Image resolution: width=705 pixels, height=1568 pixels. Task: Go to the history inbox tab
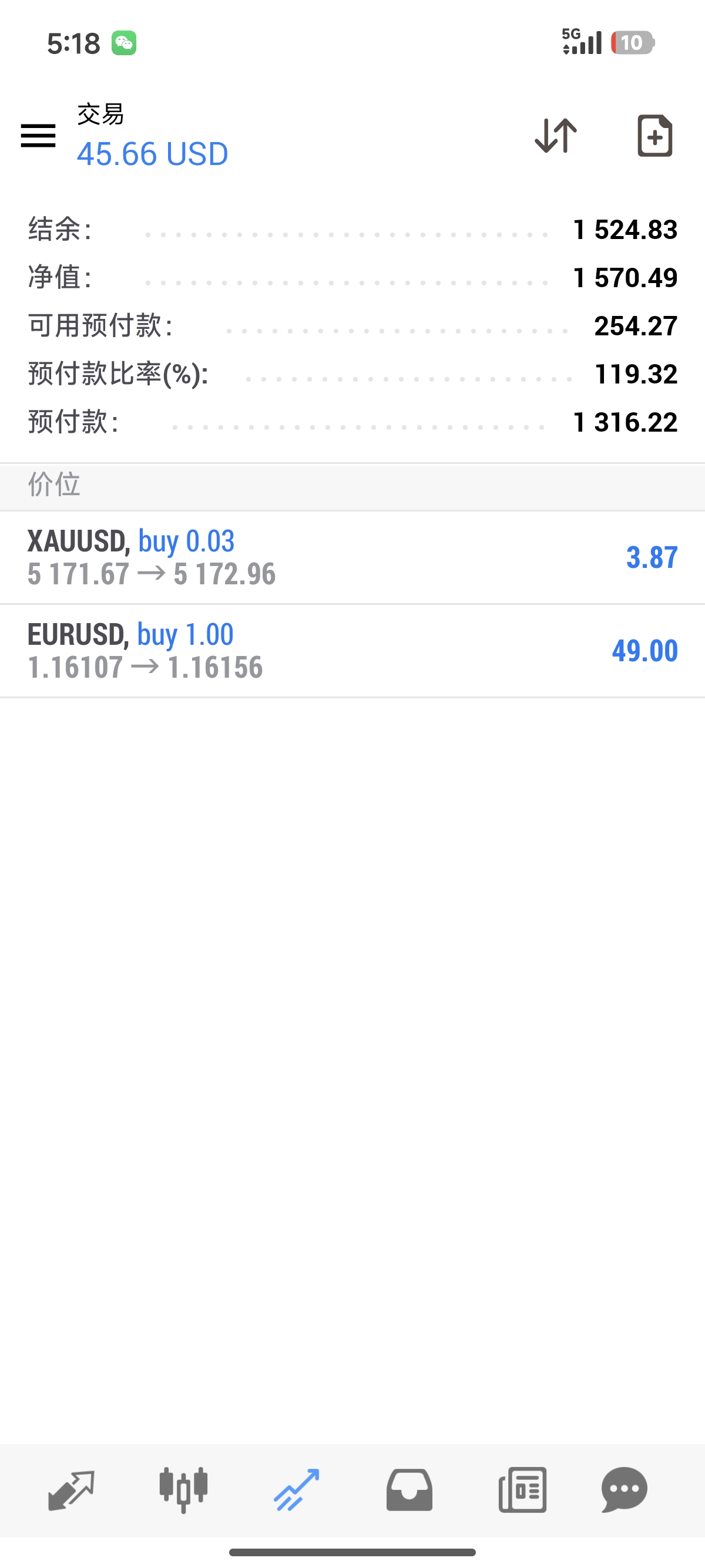point(409,1490)
